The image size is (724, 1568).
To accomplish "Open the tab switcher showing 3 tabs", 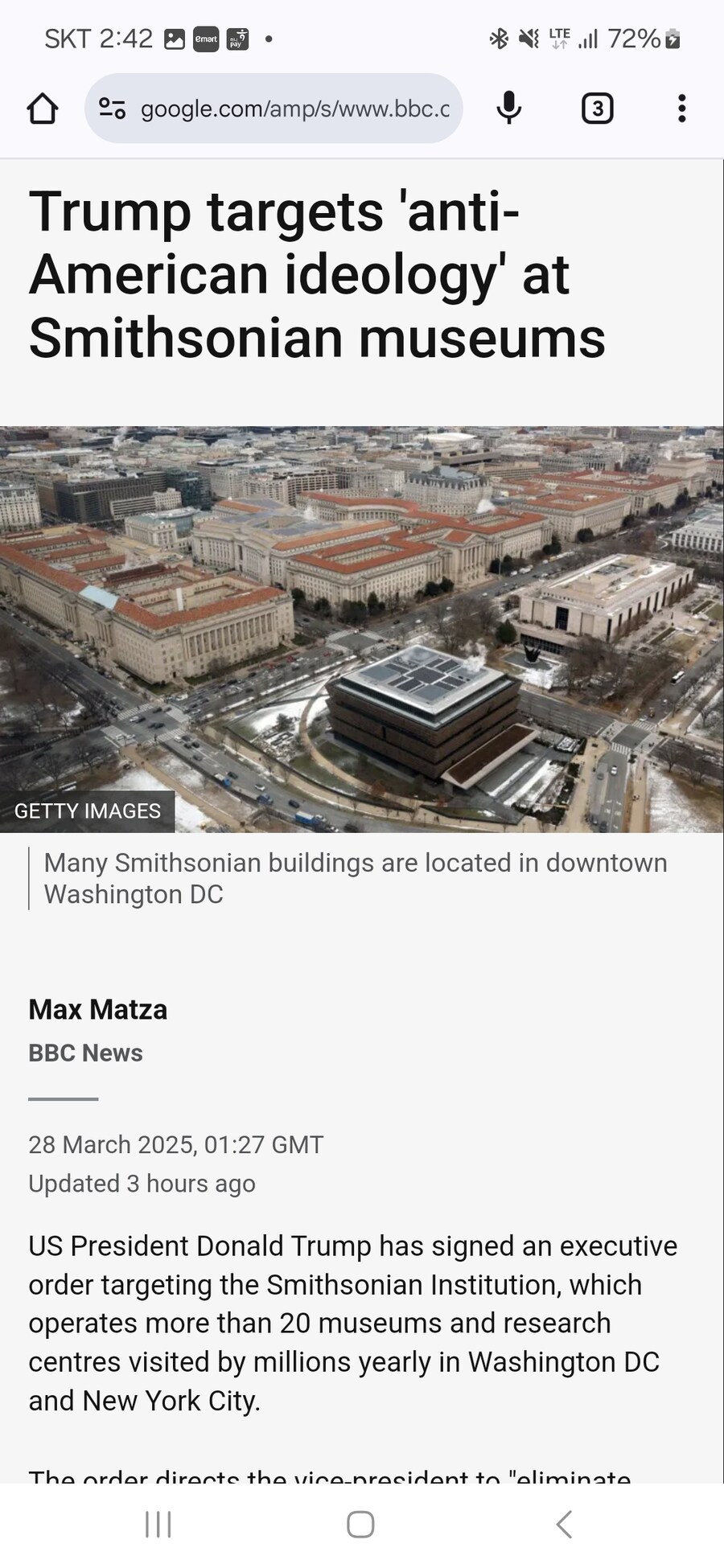I will 597,109.
